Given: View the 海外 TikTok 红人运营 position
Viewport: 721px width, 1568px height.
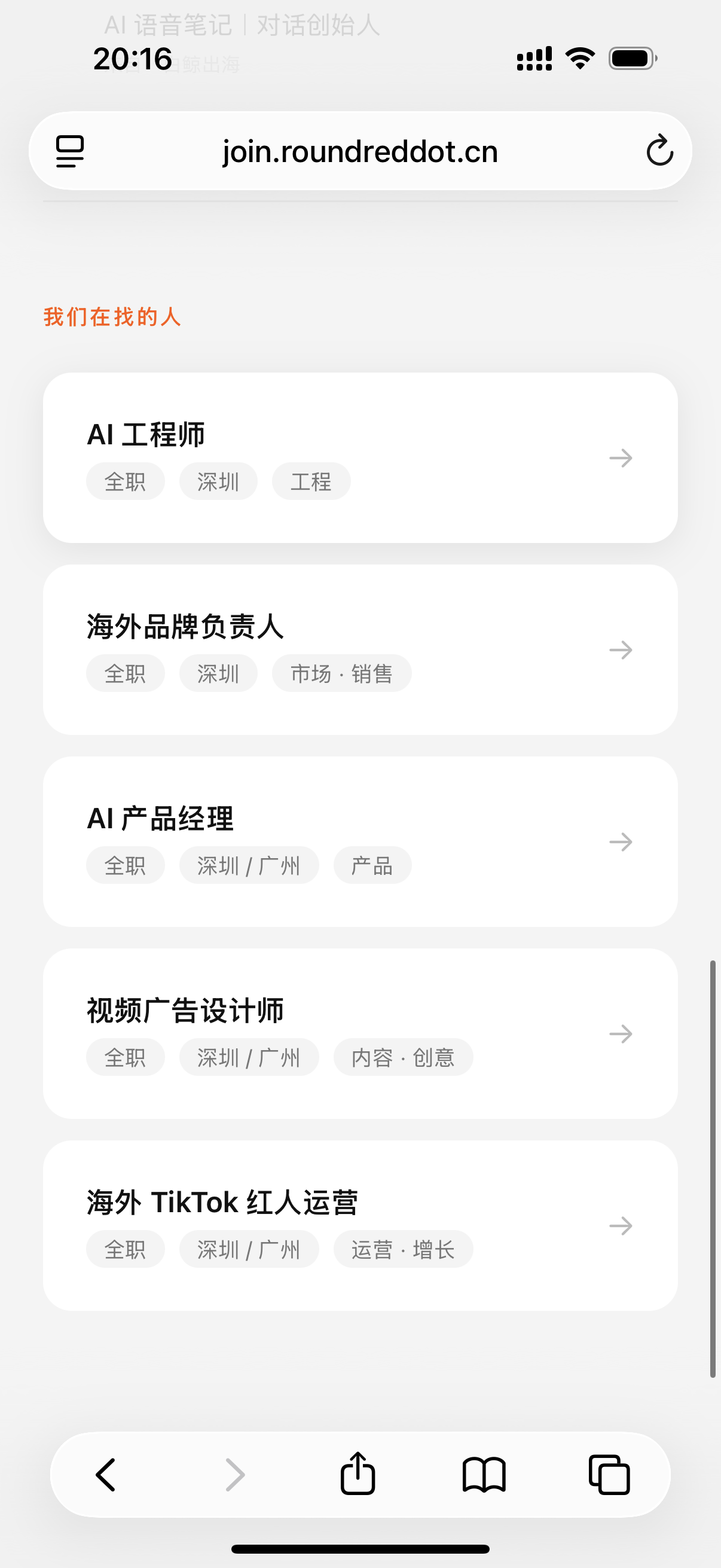Looking at the screenshot, I should pyautogui.click(x=360, y=1225).
